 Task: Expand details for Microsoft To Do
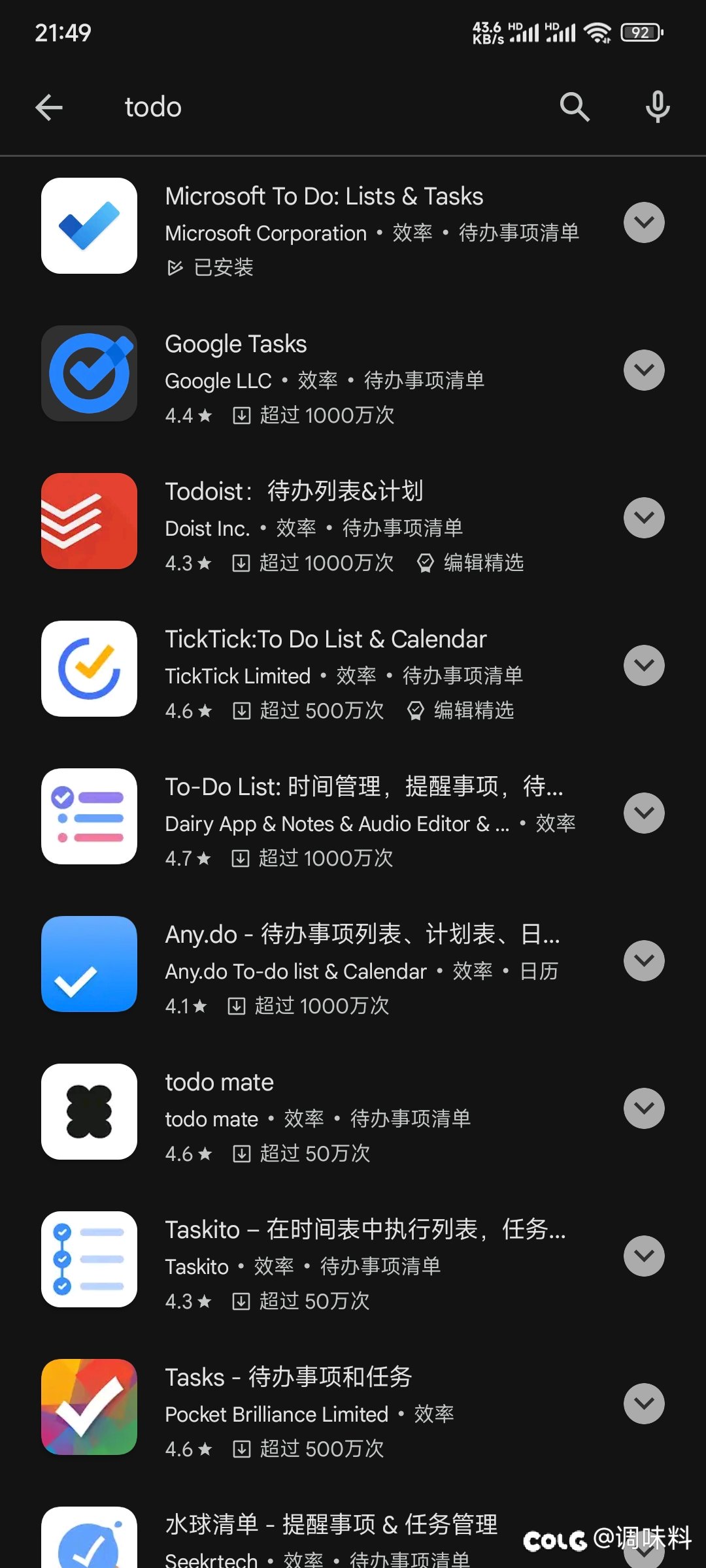click(x=644, y=222)
